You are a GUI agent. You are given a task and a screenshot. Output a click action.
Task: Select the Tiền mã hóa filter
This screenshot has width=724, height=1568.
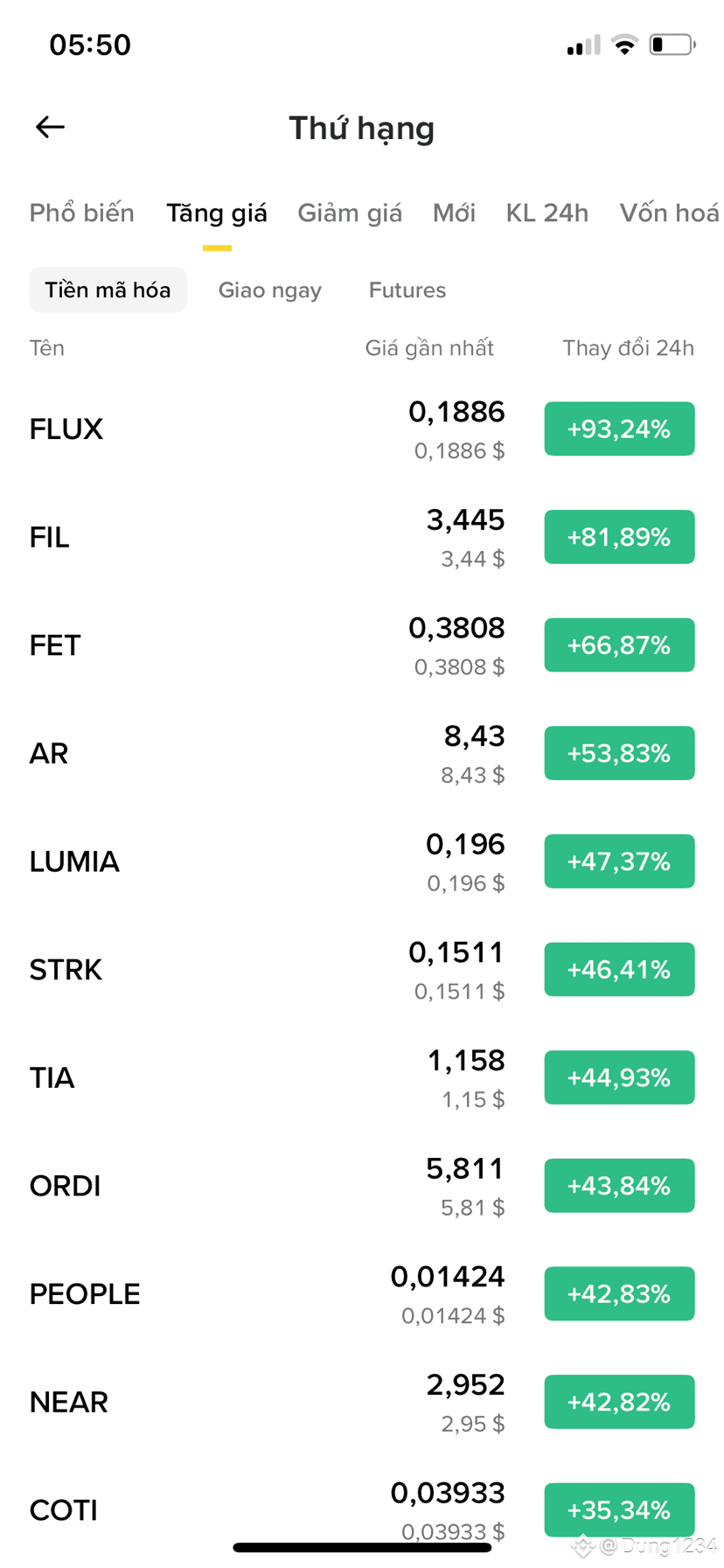[x=108, y=289]
